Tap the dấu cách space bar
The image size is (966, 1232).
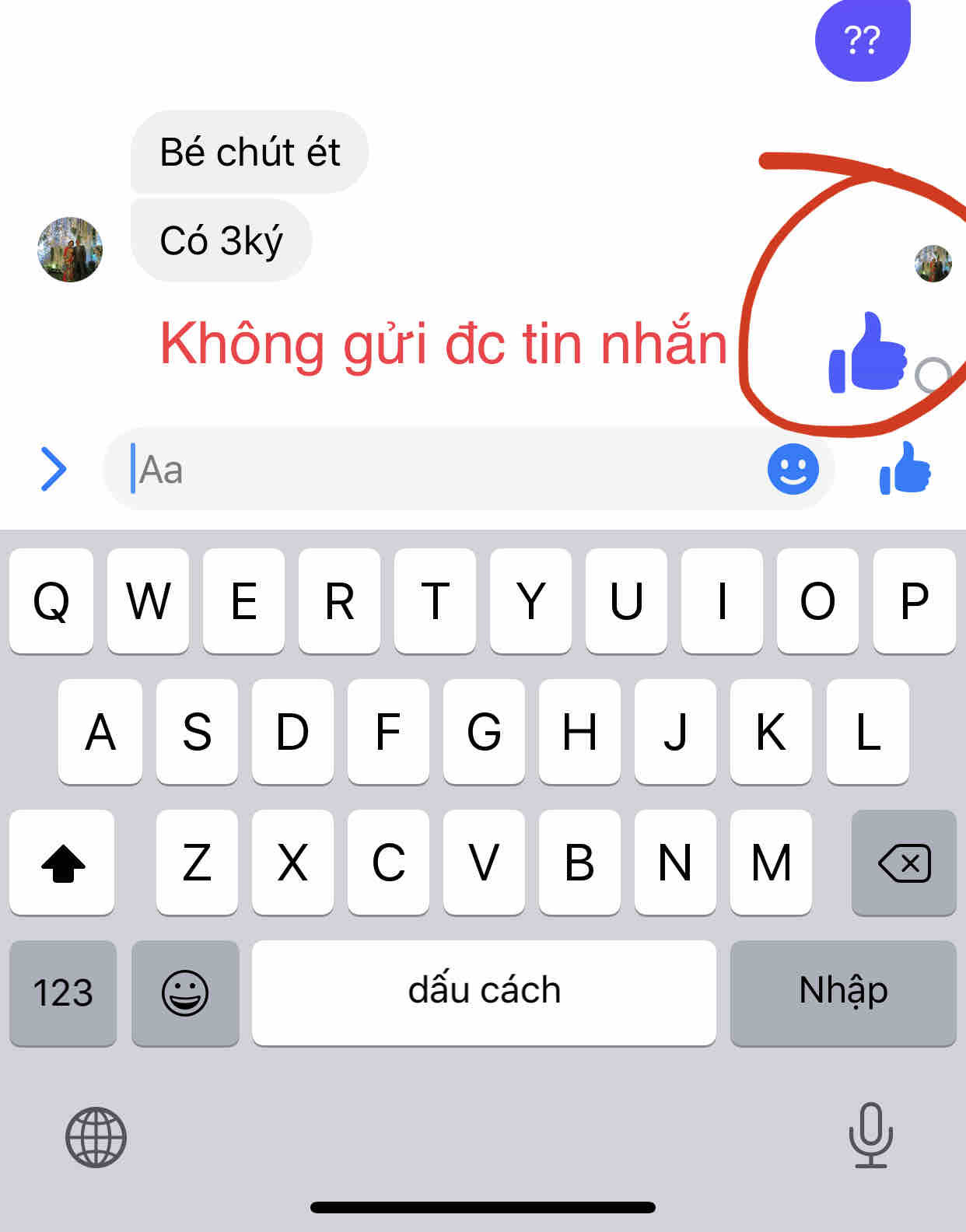484,992
